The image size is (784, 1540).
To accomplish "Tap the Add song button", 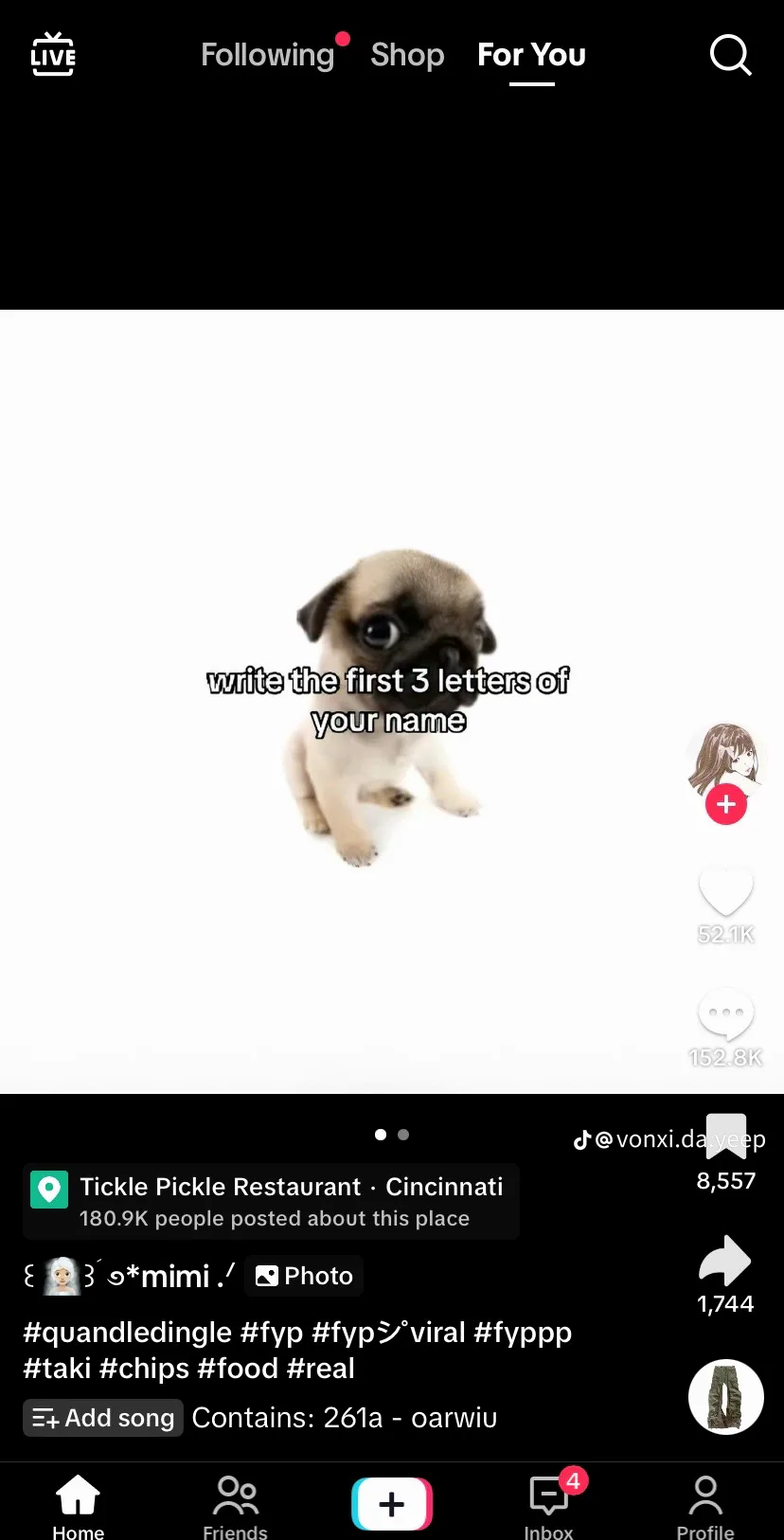I will [x=103, y=1418].
